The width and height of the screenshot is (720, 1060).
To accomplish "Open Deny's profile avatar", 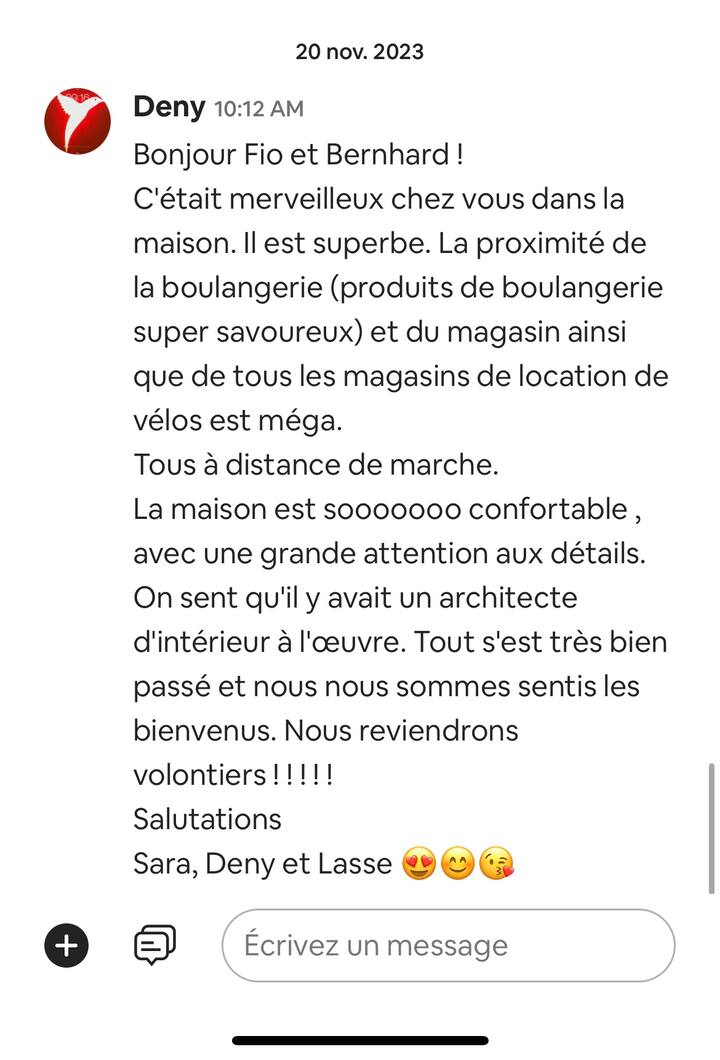I will [77, 120].
